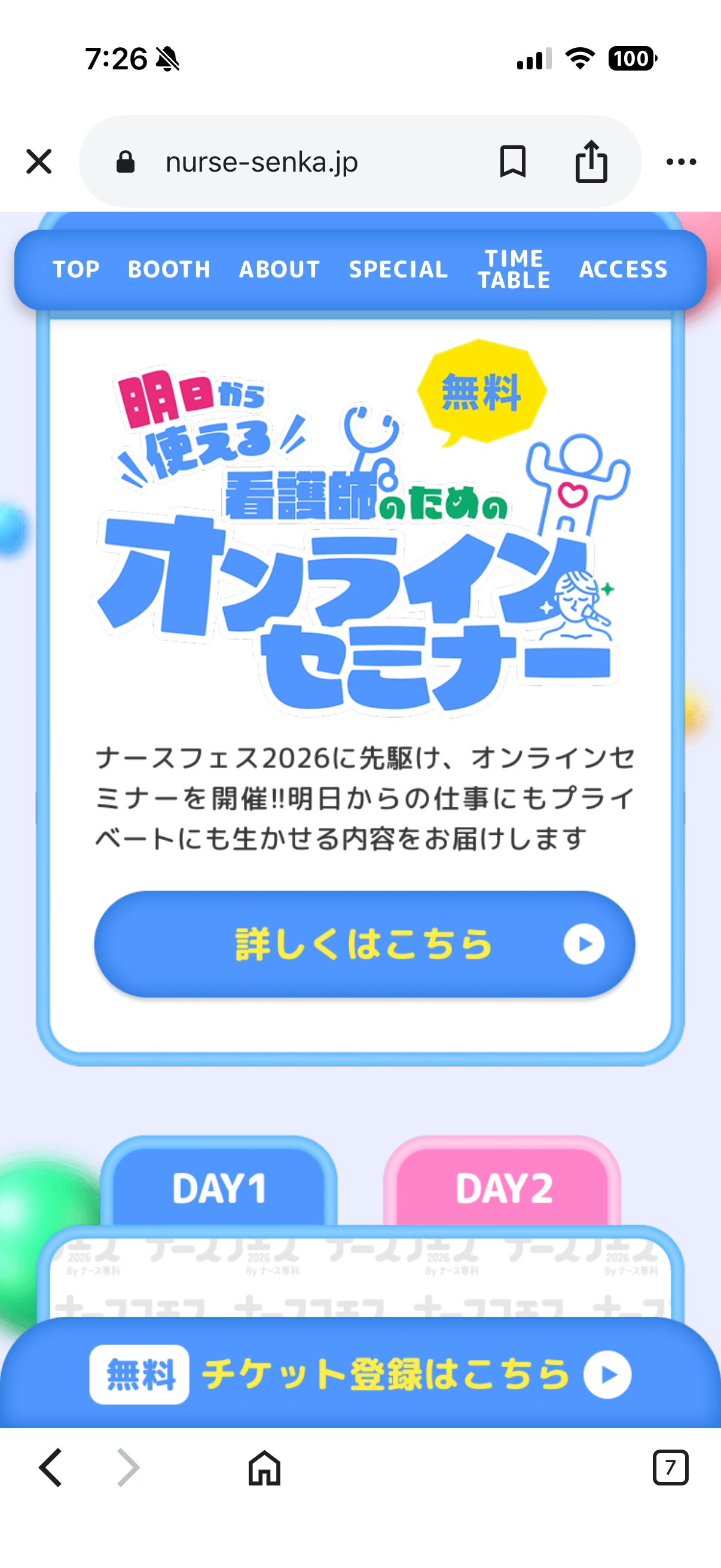The width and height of the screenshot is (721, 1568).
Task: Close the in-app browser
Action: pyautogui.click(x=39, y=162)
